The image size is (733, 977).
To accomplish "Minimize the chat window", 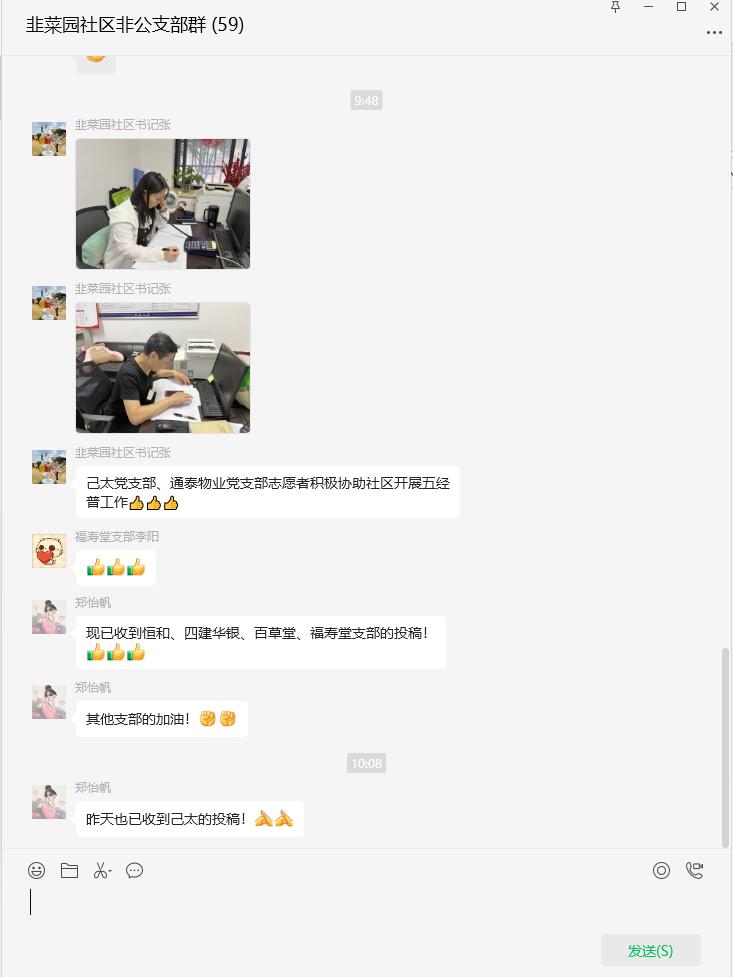I will click(649, 7).
